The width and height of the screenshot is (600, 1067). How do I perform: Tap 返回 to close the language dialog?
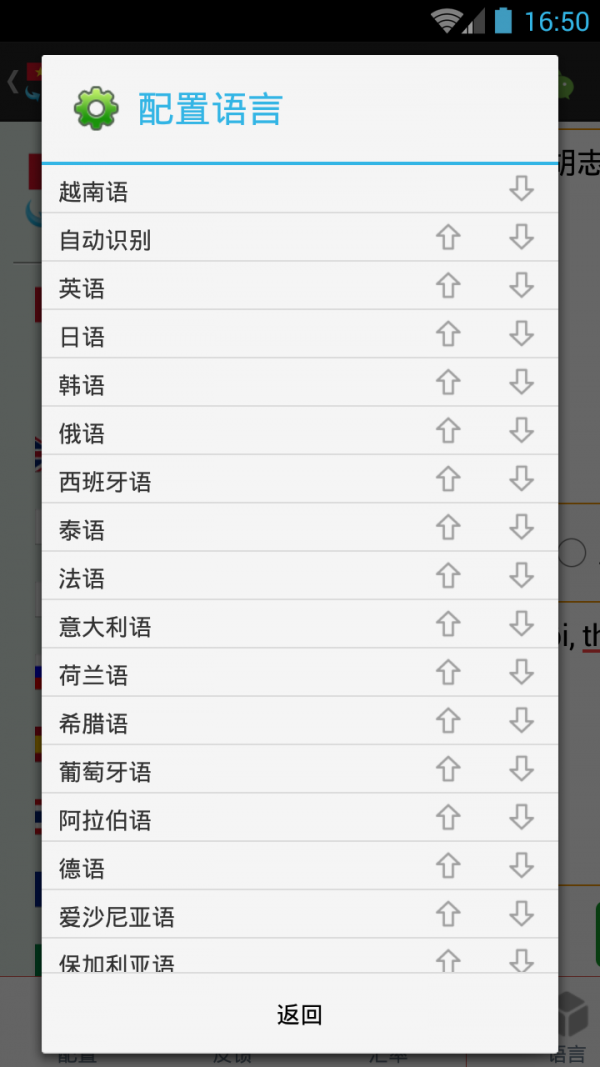tap(300, 1015)
